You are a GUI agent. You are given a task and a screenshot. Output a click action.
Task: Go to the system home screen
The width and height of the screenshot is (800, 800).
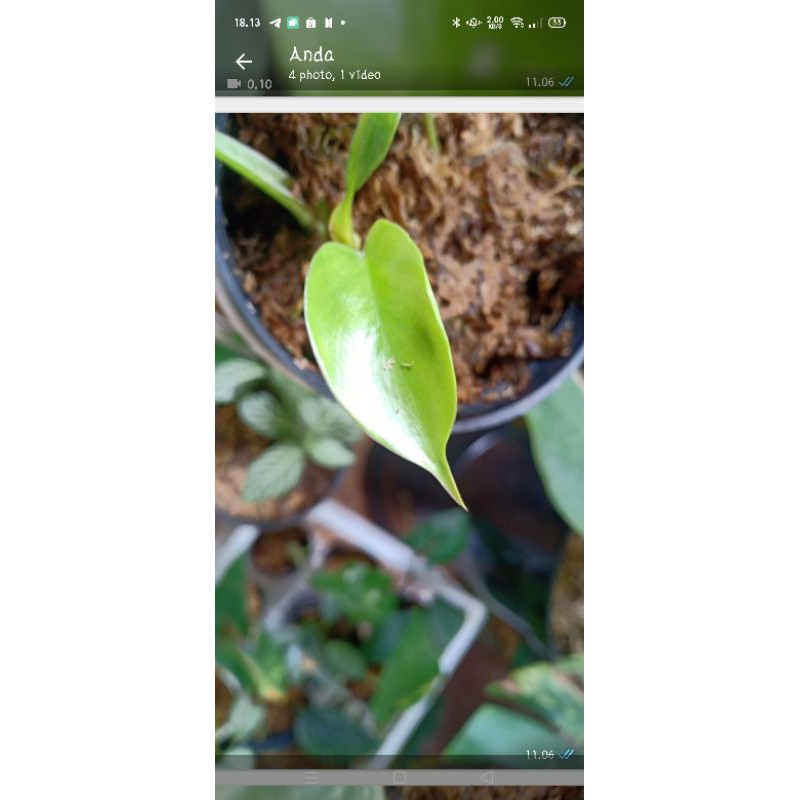(399, 777)
